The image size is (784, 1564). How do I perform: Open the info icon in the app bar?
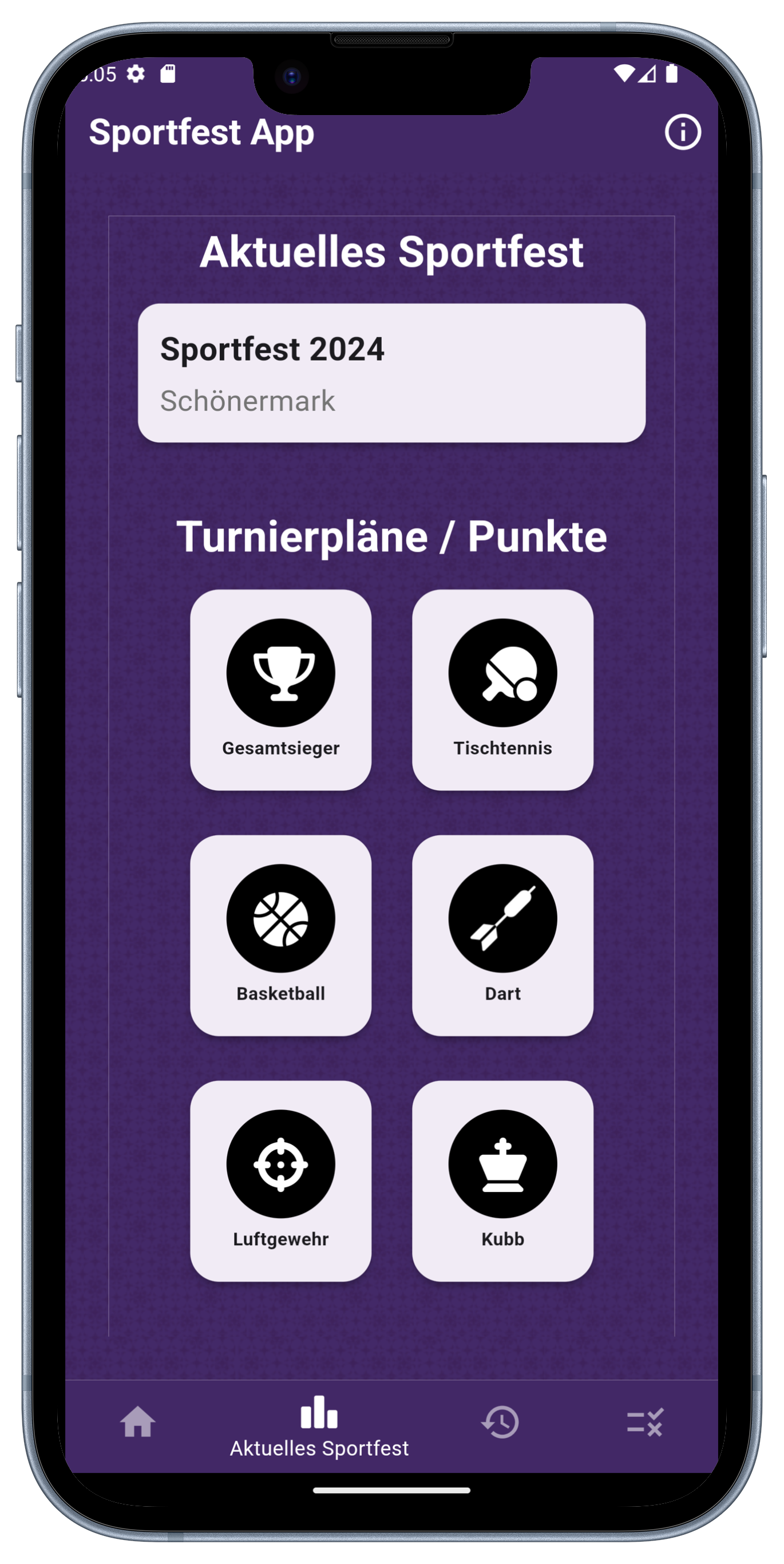(683, 132)
